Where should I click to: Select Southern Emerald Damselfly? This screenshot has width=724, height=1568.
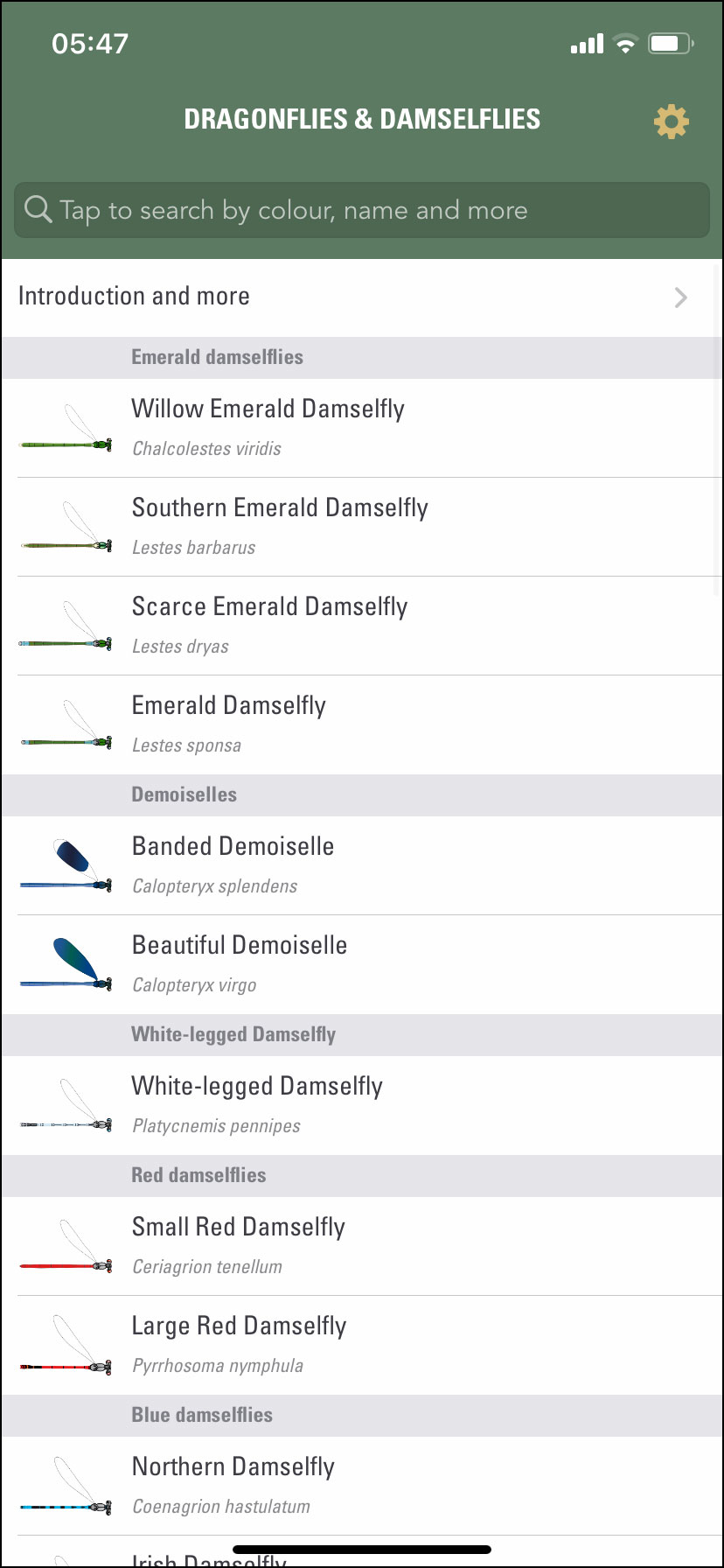362,527
